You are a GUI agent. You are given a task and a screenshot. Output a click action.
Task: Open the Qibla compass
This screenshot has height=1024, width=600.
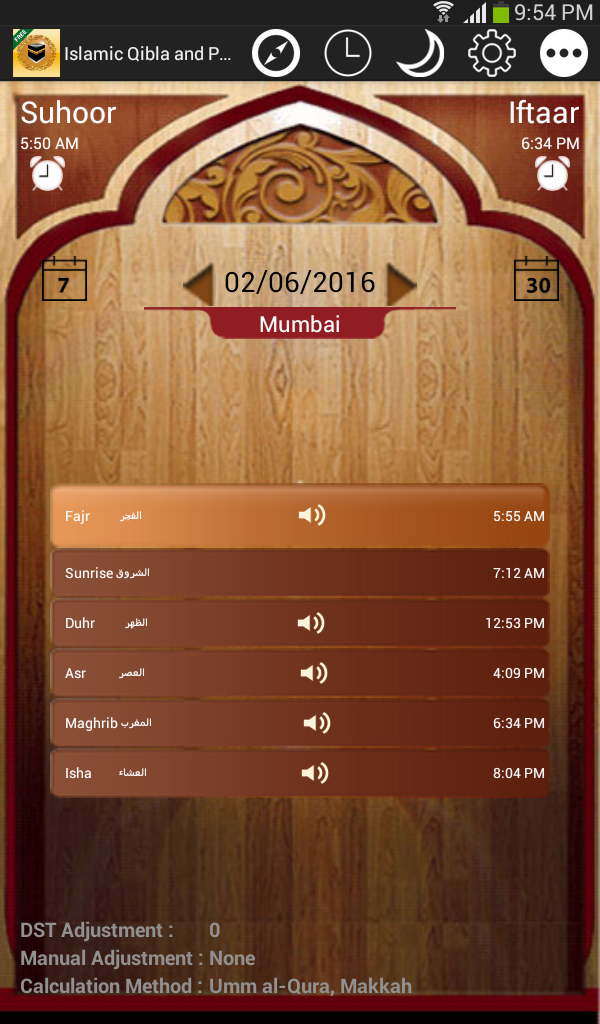(x=276, y=53)
